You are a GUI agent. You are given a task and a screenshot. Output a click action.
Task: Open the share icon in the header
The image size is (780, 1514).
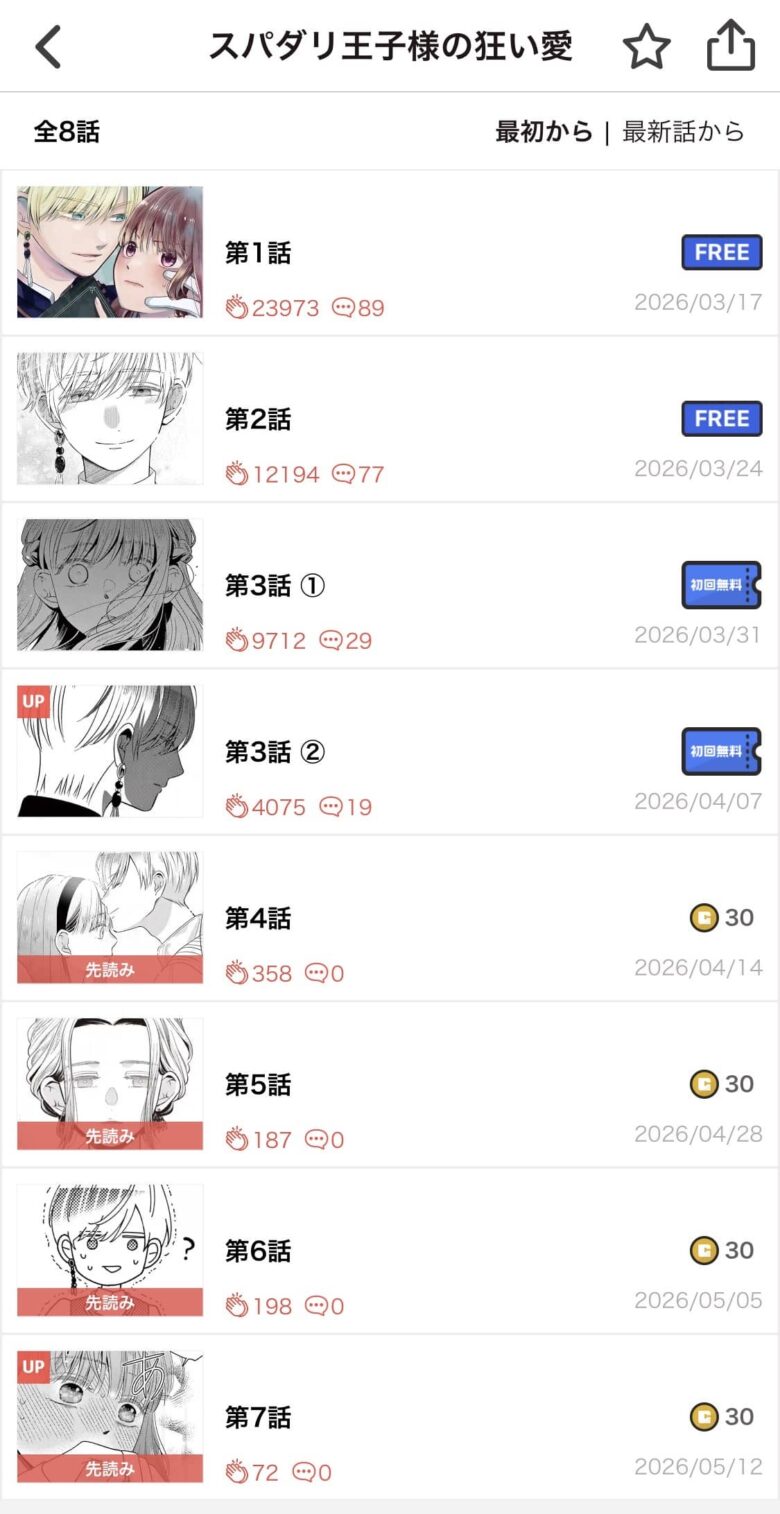(730, 46)
